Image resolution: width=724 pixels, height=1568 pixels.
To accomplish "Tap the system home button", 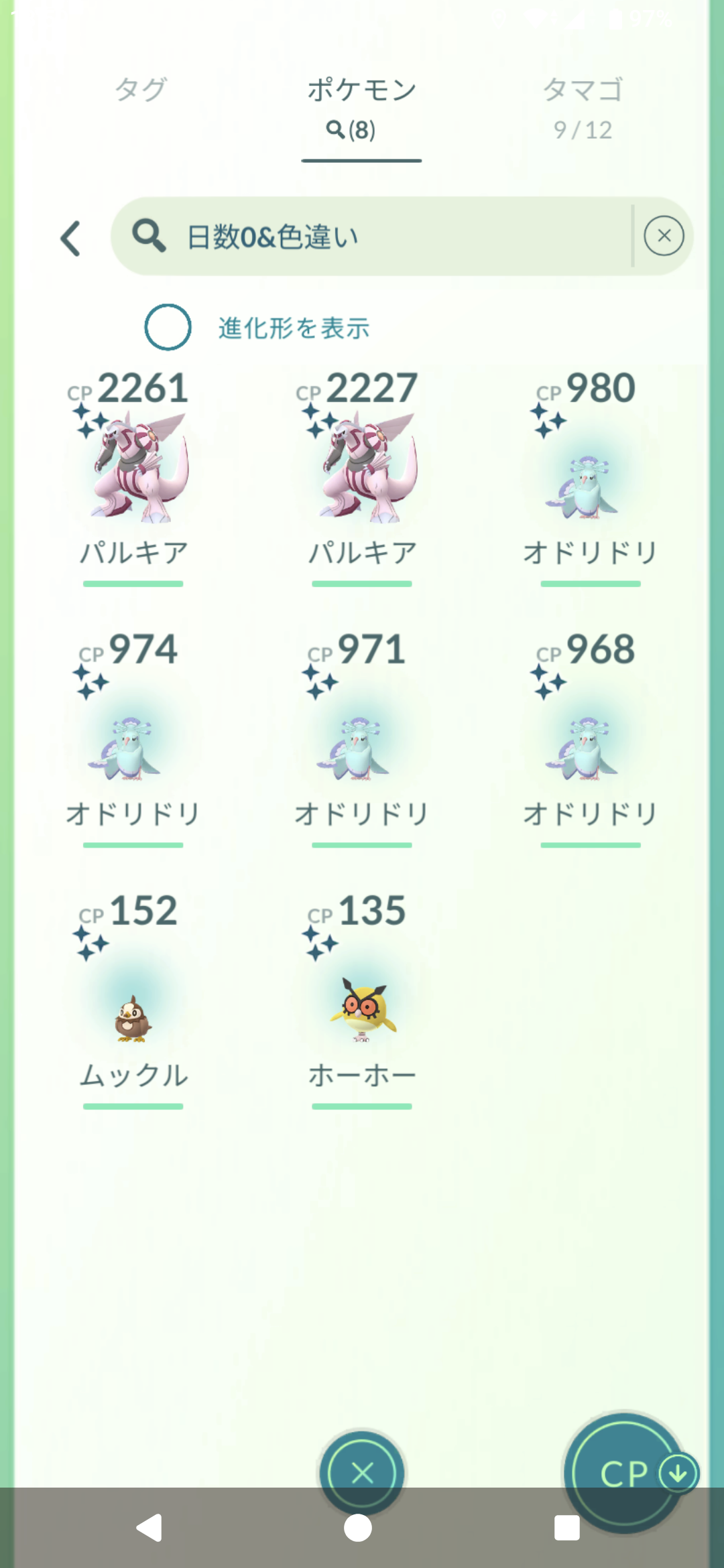I will pyautogui.click(x=358, y=1528).
